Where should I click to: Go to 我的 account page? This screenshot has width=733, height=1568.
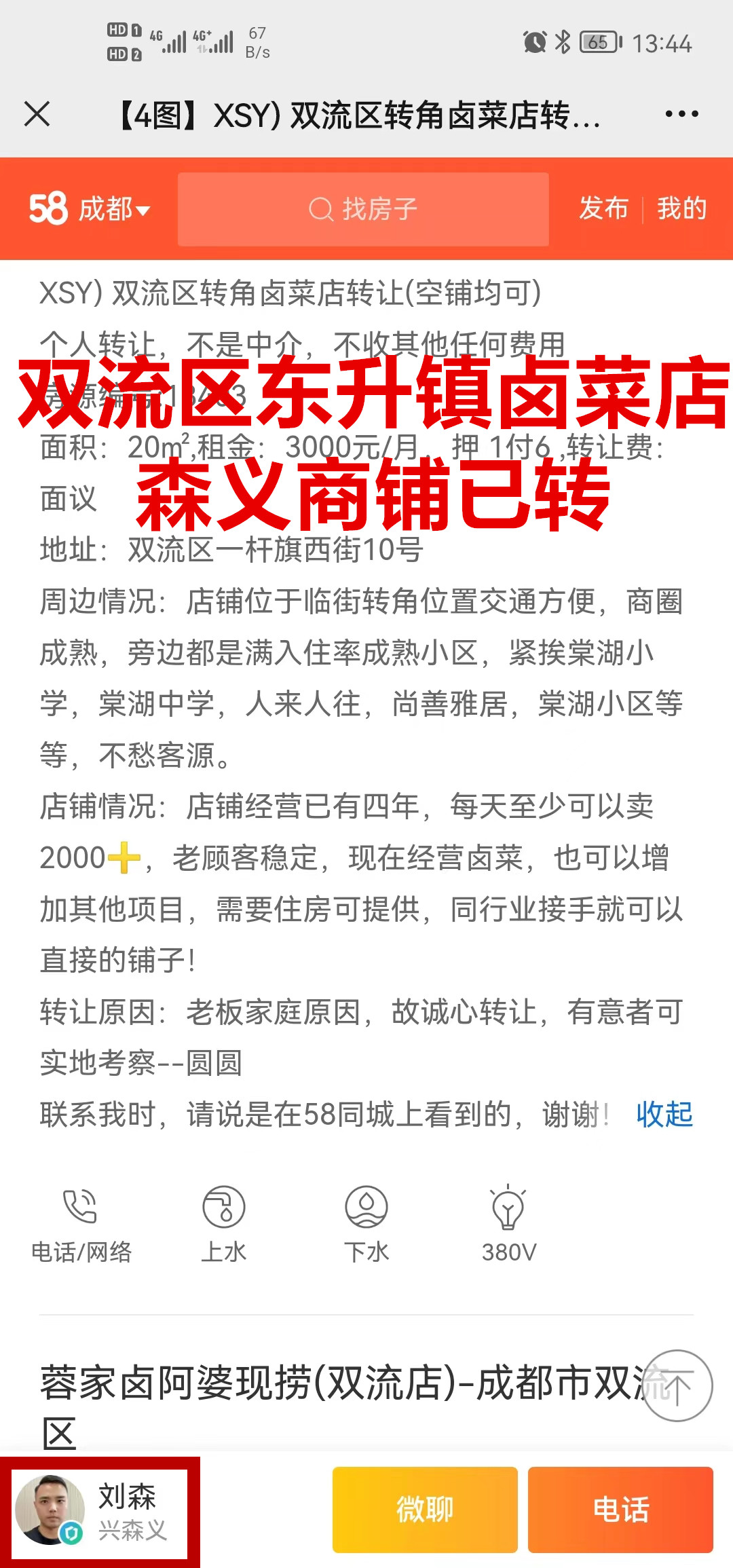click(x=682, y=208)
